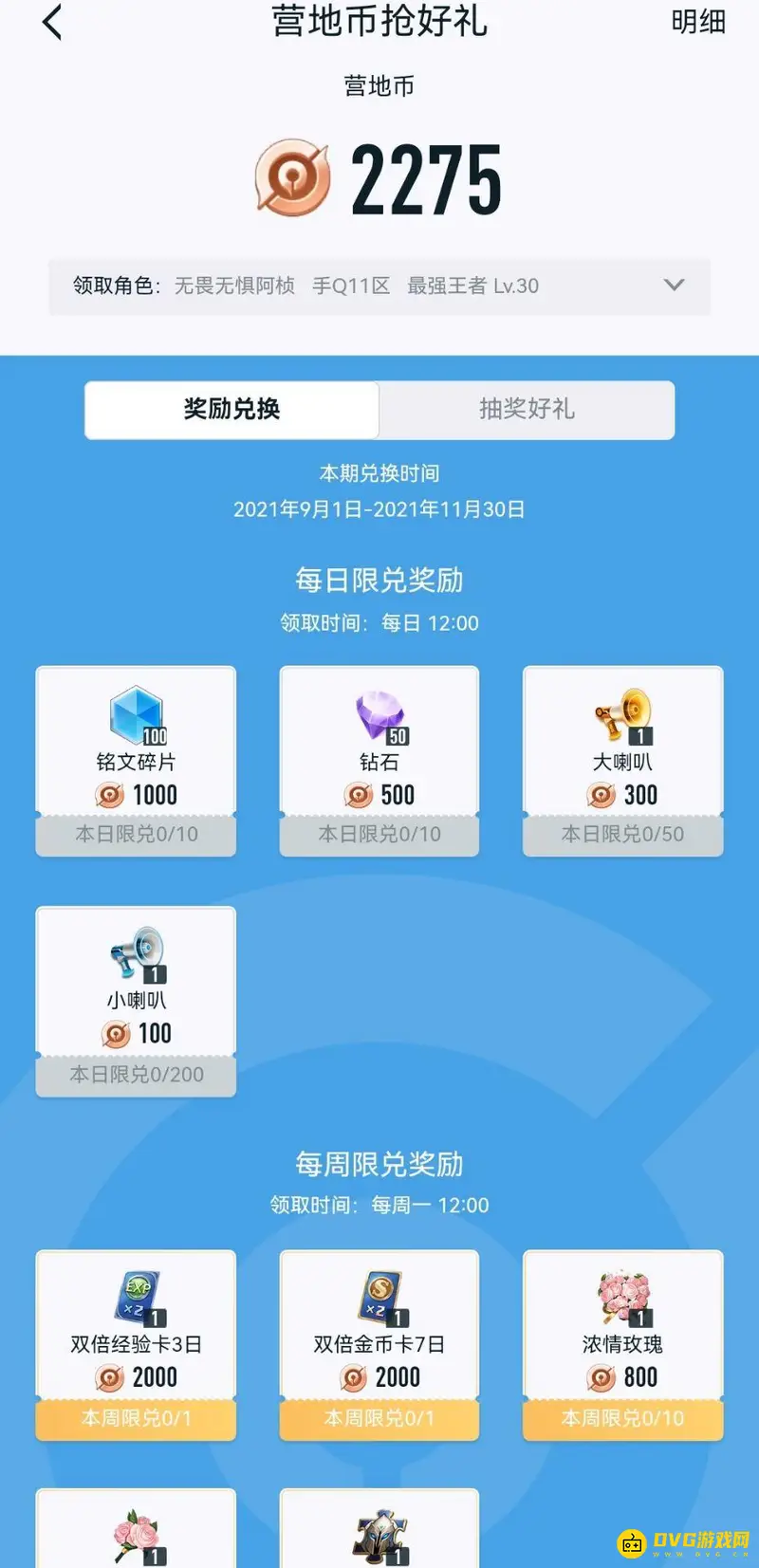Select the 奖励兑换 exchange tab
The width and height of the screenshot is (759, 1568).
[231, 410]
